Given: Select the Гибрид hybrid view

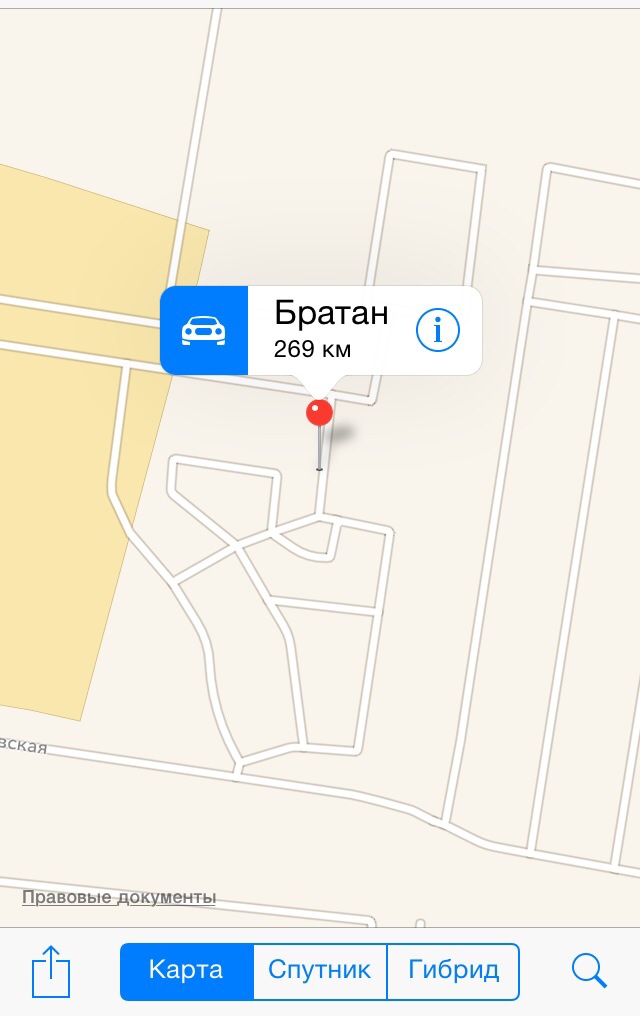Looking at the screenshot, I should 453,971.
